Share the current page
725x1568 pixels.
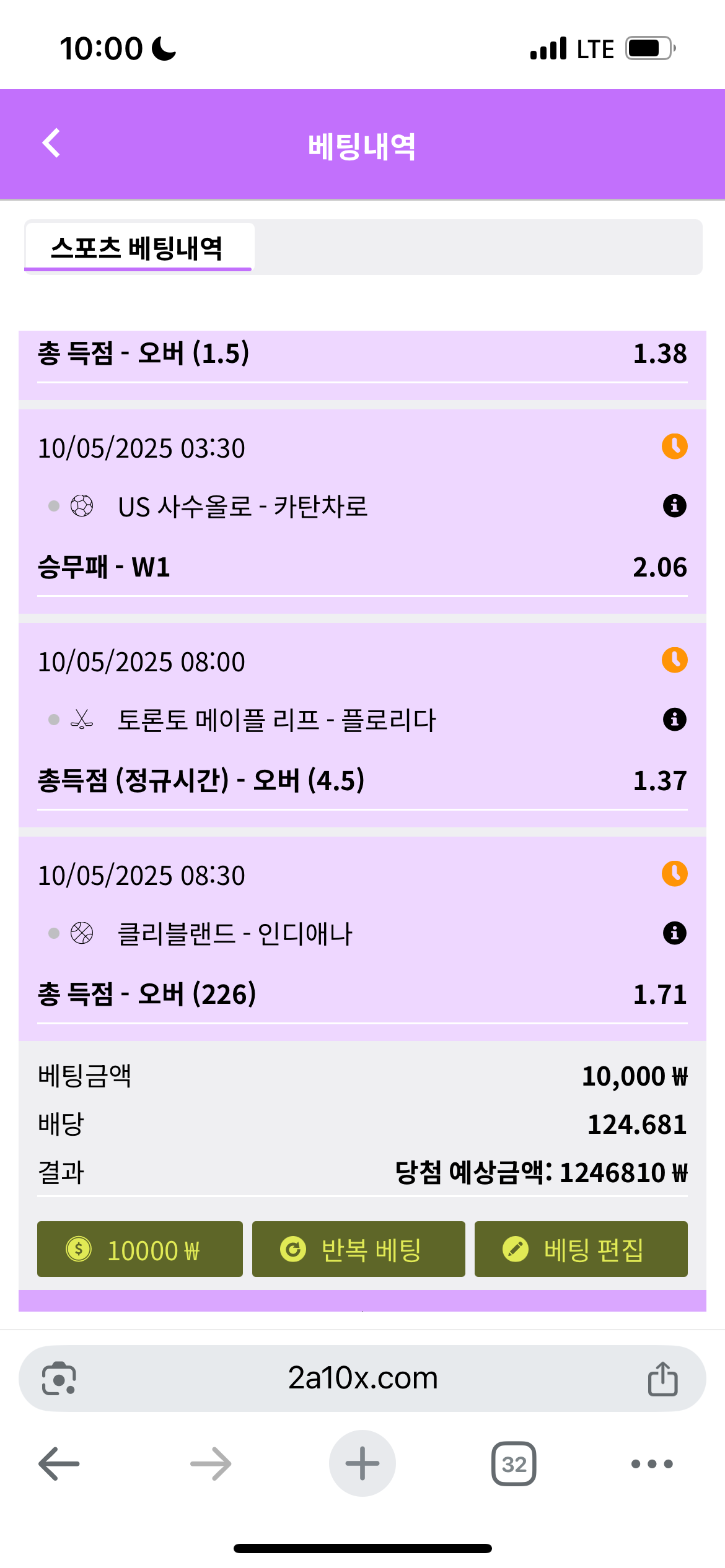(662, 1379)
